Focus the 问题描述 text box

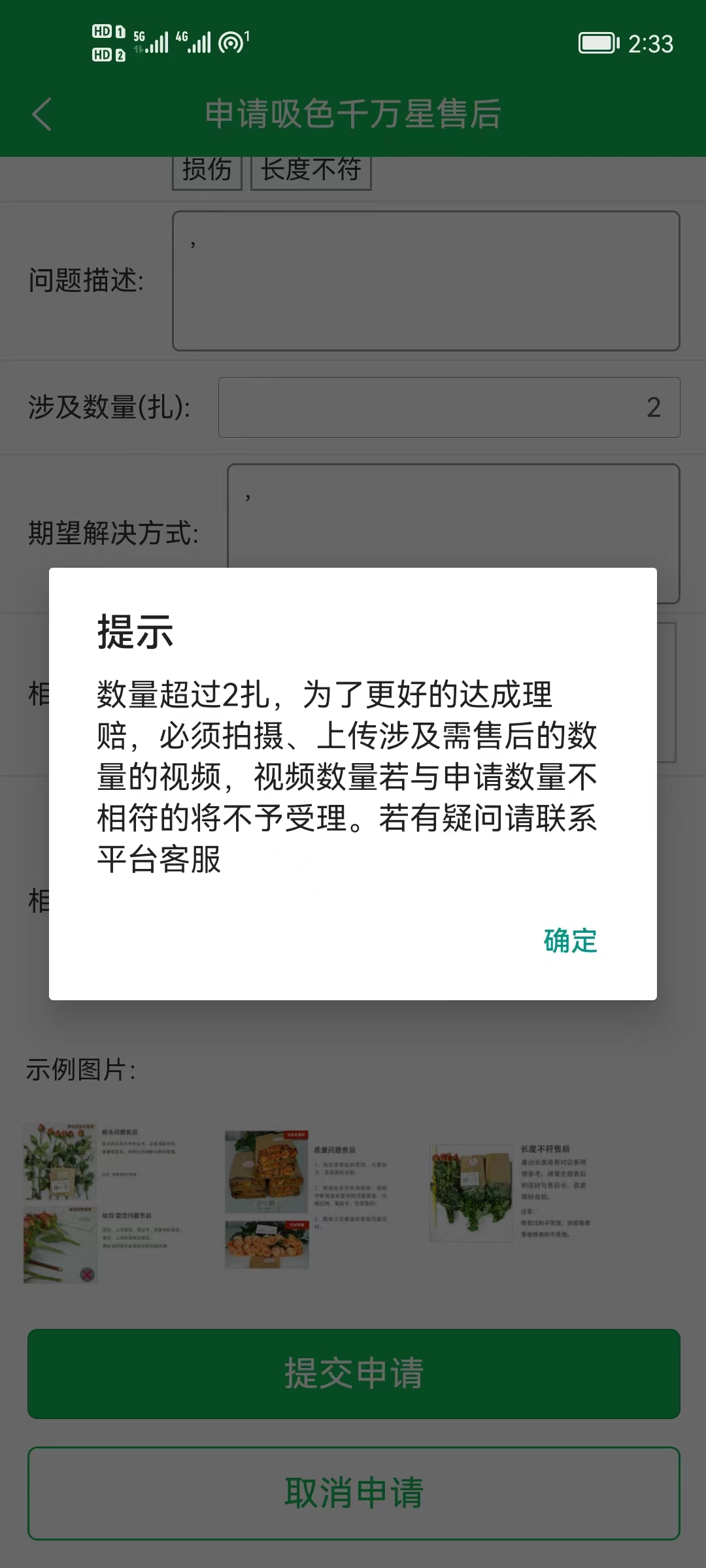pos(426,280)
